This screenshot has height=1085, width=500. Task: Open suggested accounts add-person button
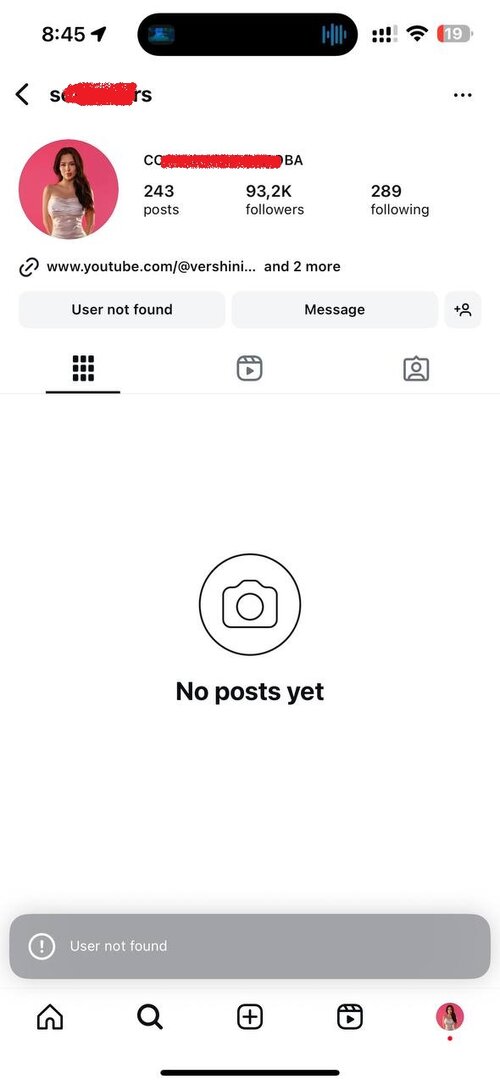pyautogui.click(x=463, y=309)
